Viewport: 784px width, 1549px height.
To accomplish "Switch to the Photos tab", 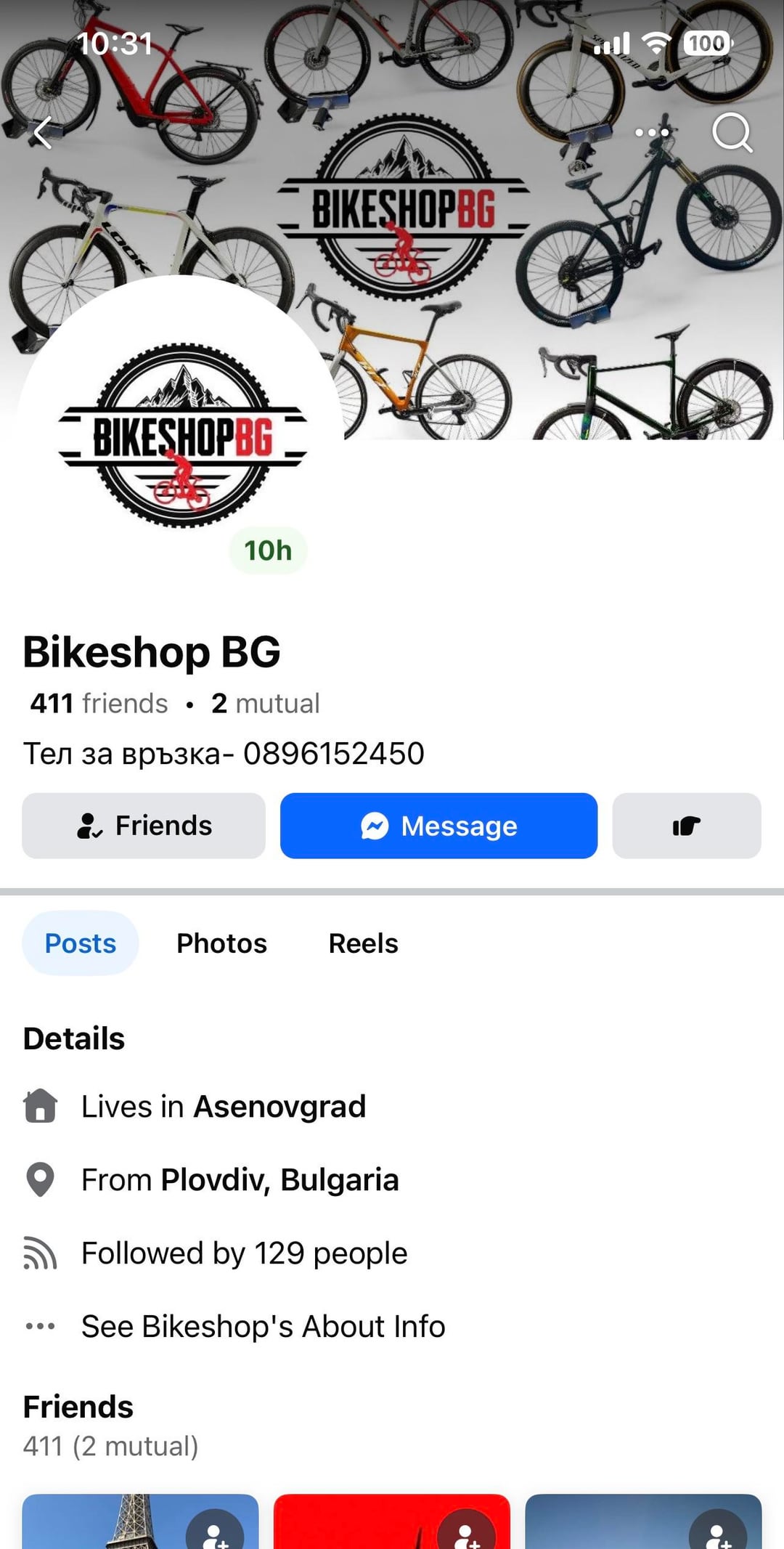I will [221, 943].
